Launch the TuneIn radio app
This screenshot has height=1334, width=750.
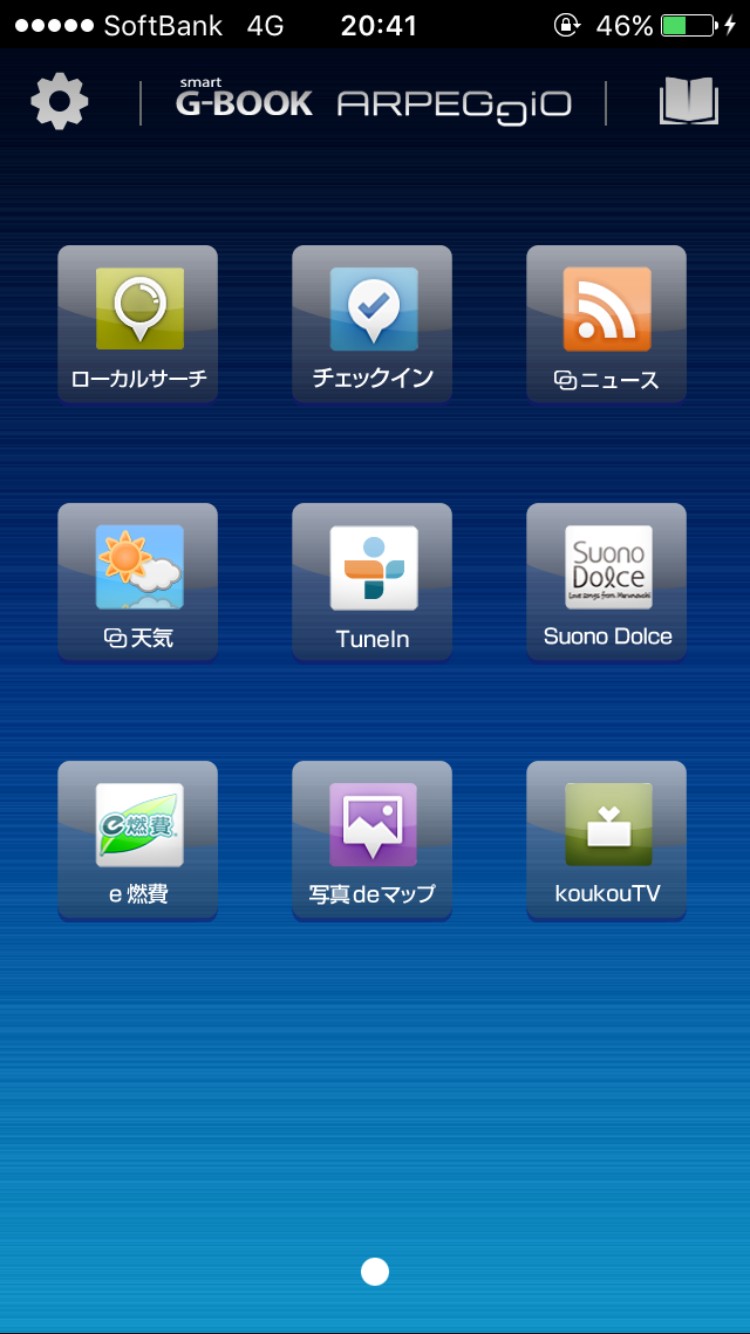pos(372,582)
